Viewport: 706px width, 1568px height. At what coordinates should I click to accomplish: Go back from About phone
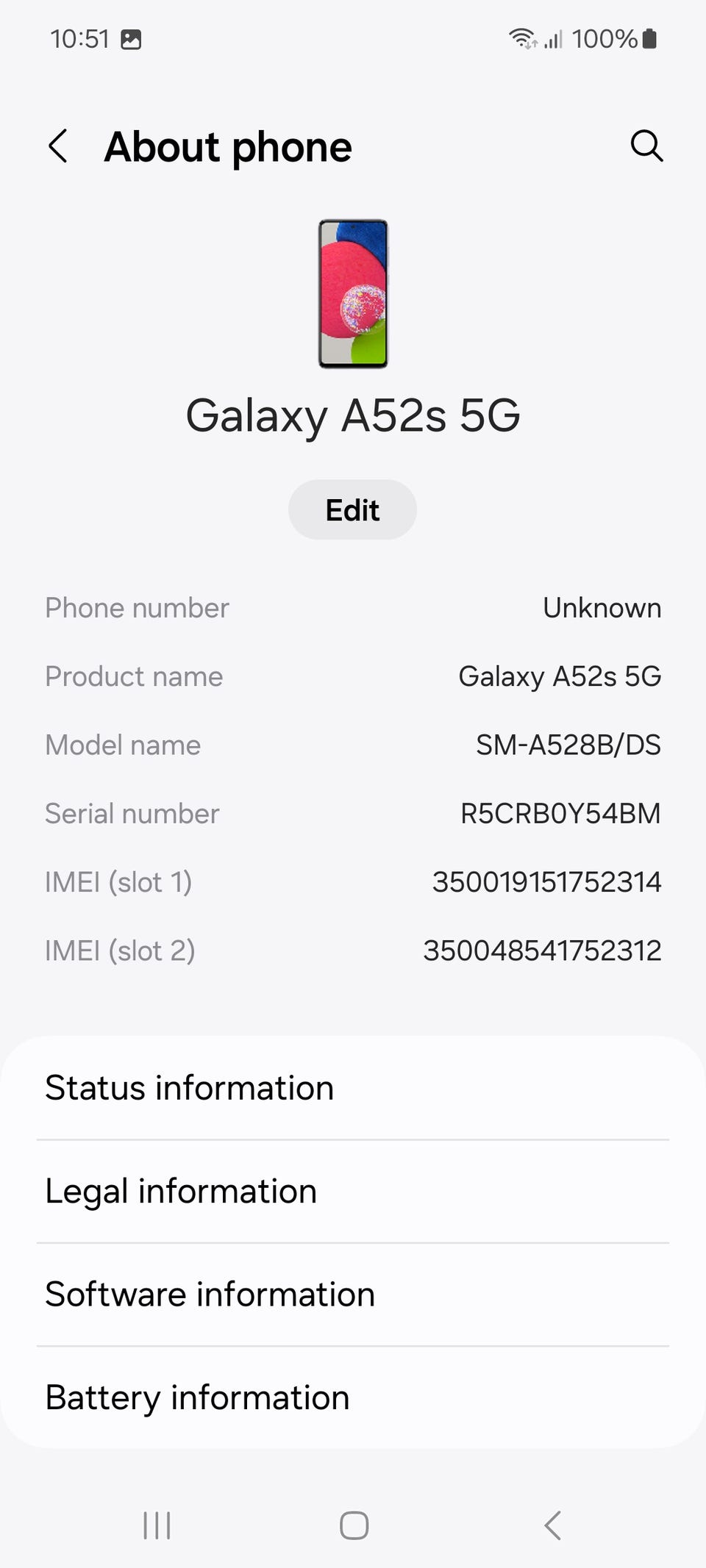(x=58, y=146)
